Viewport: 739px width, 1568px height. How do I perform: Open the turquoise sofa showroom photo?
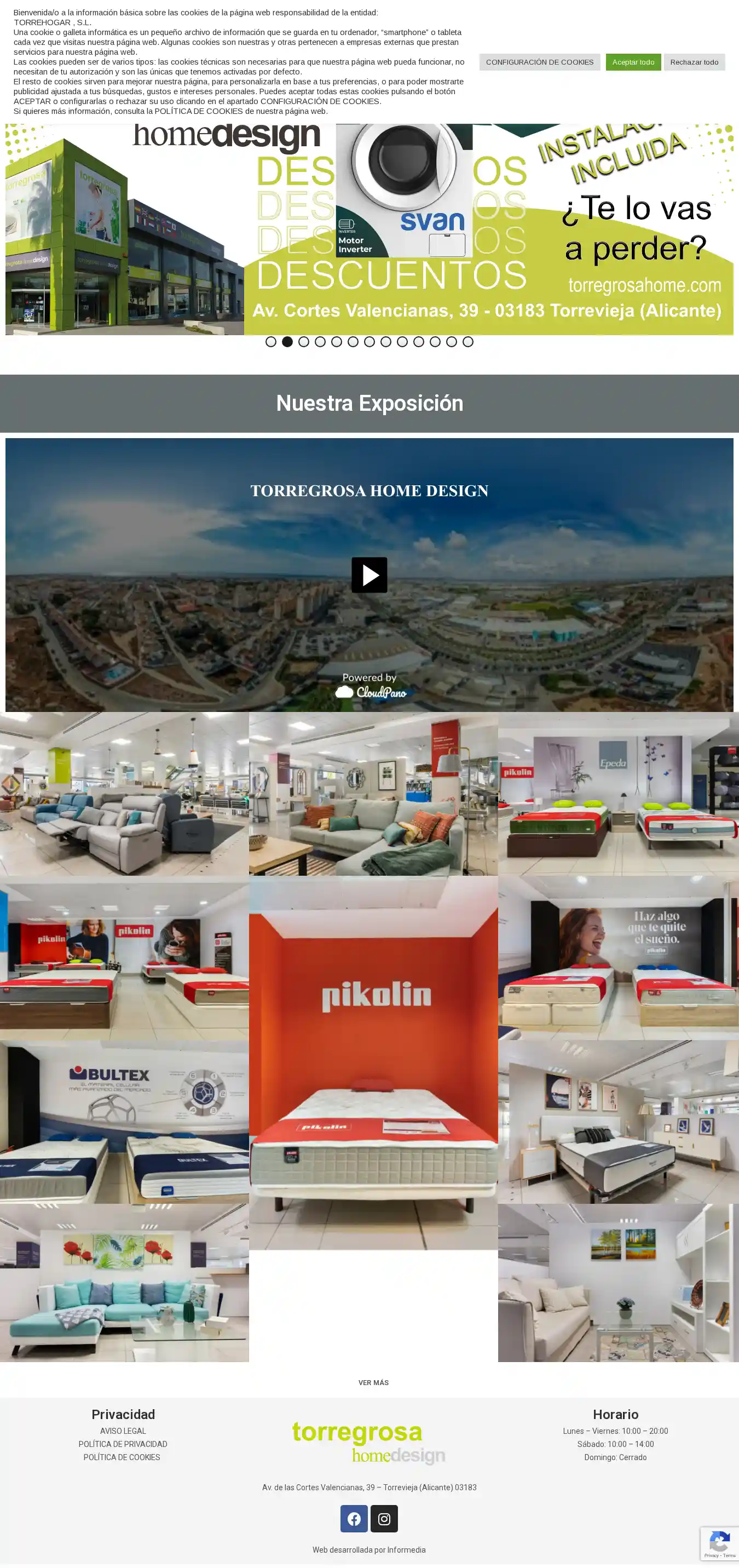124,1283
